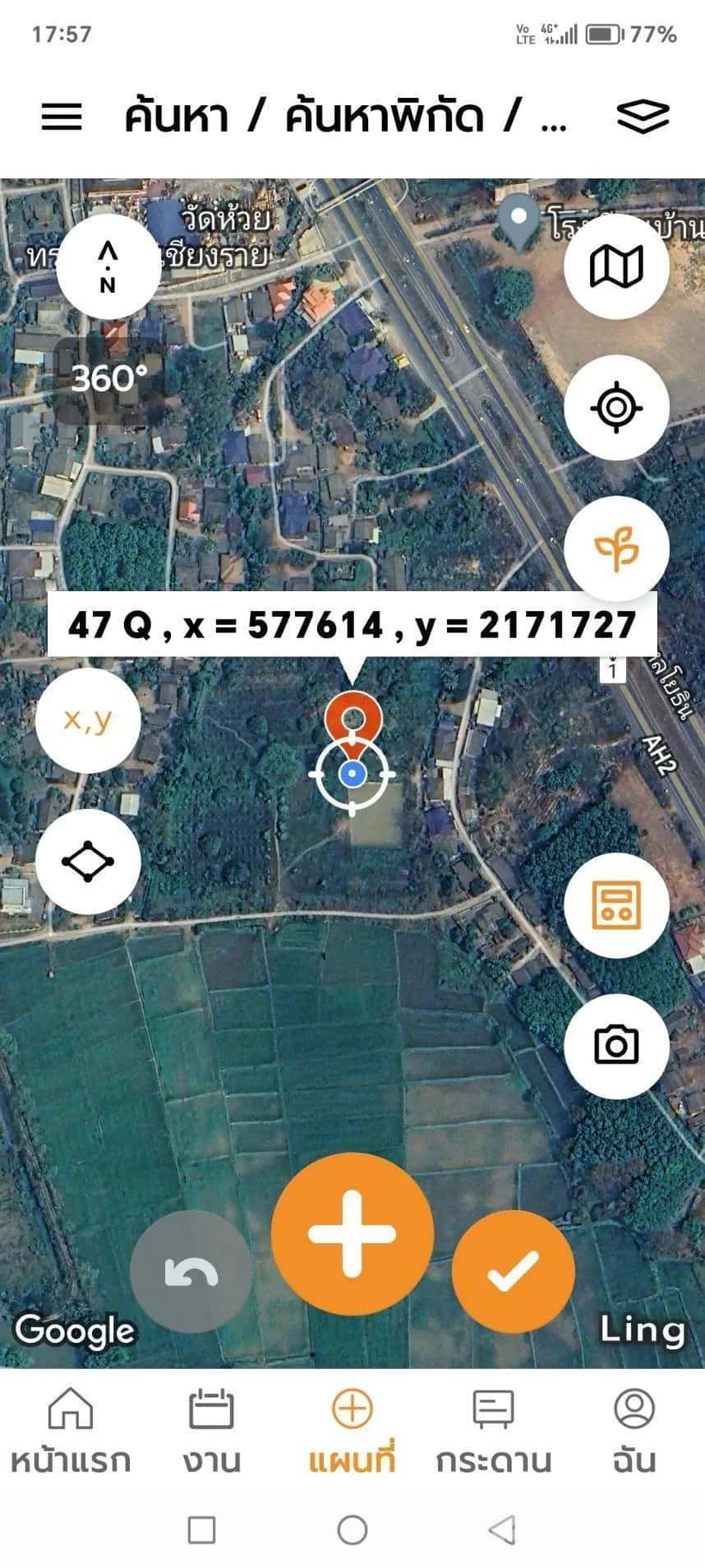
Task: Enable 360° view mode
Action: 109,381
